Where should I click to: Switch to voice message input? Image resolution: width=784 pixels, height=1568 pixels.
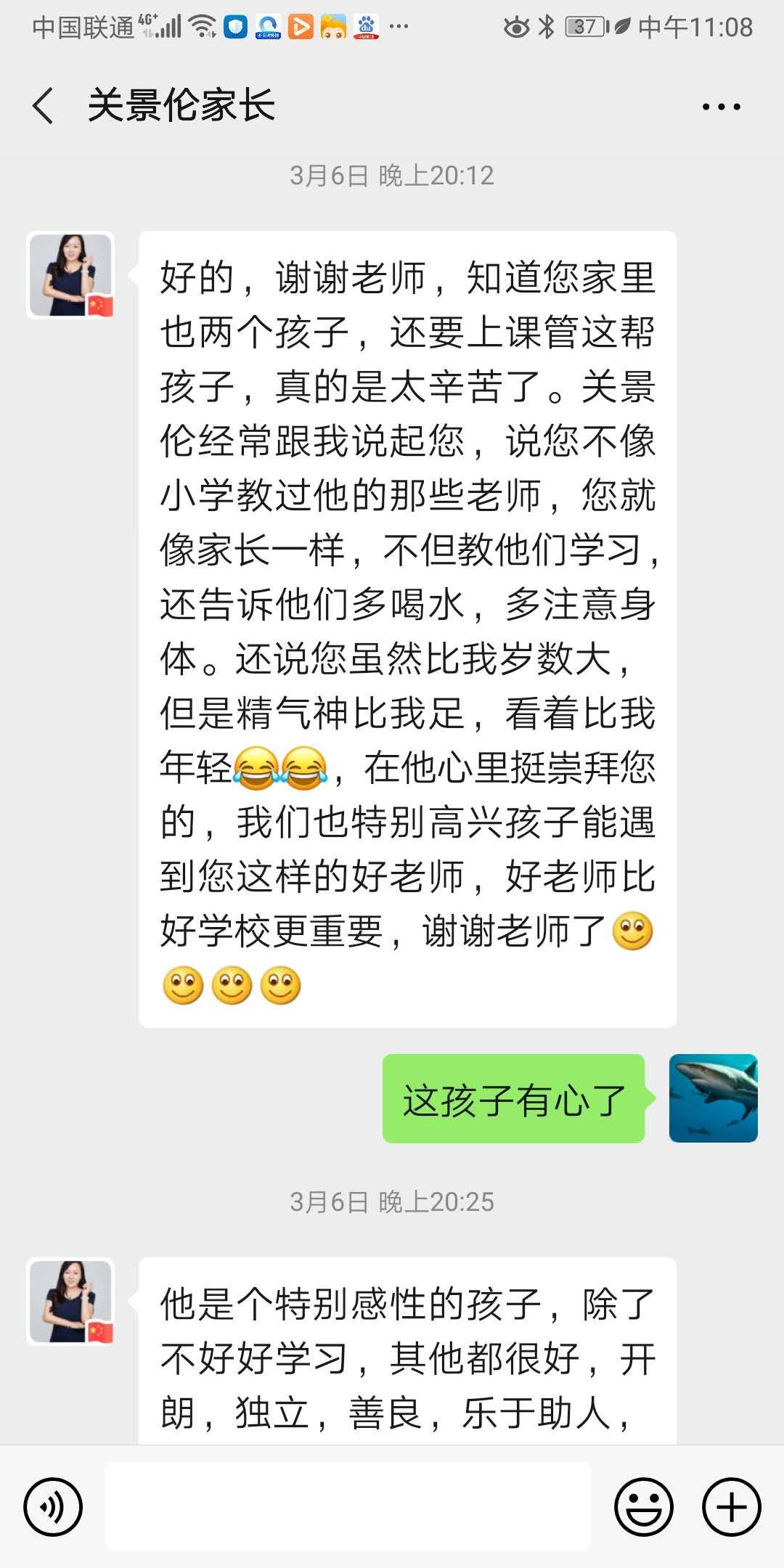pyautogui.click(x=53, y=1507)
